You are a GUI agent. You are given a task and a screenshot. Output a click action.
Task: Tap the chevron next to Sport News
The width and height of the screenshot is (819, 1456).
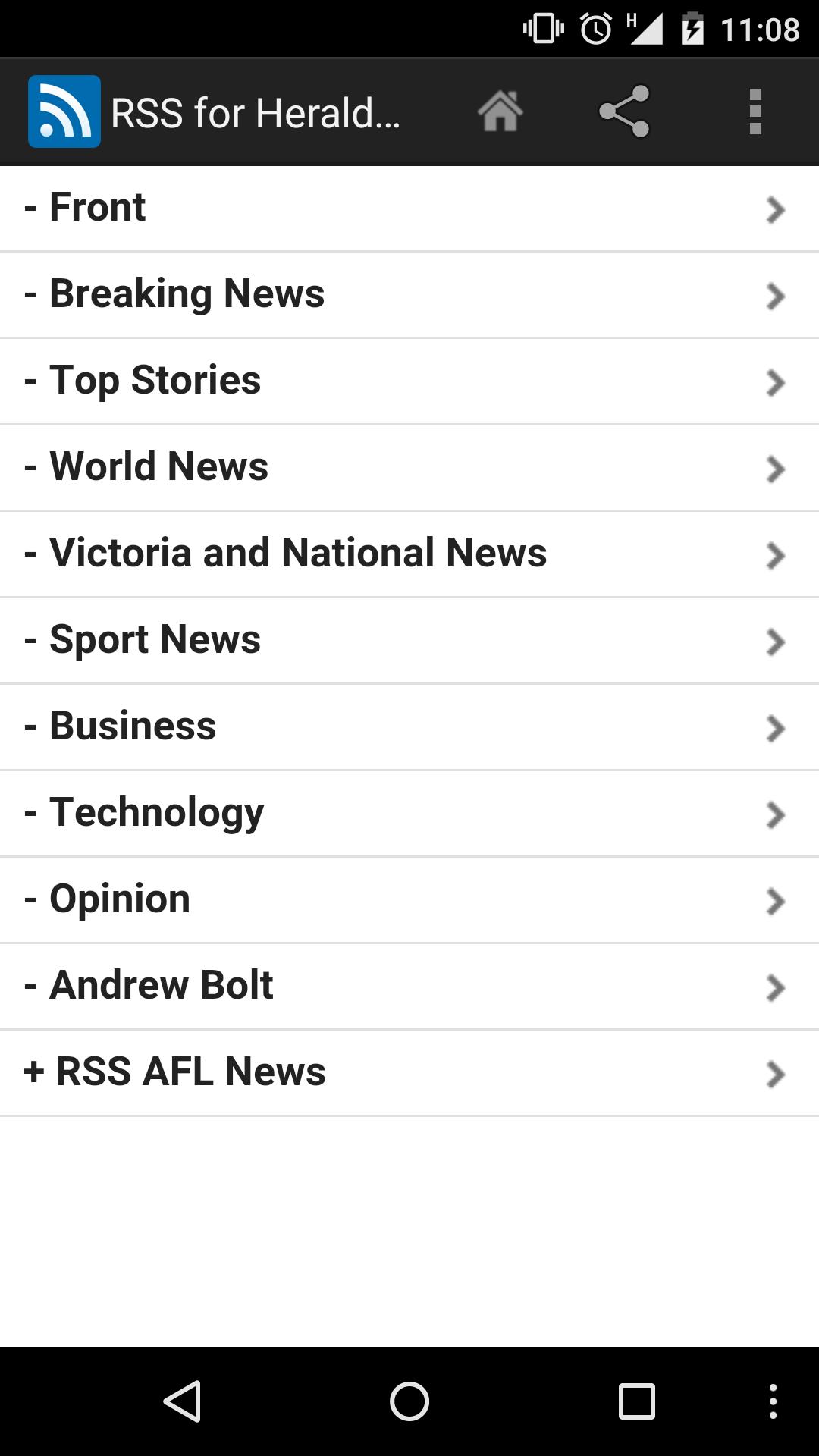(775, 642)
